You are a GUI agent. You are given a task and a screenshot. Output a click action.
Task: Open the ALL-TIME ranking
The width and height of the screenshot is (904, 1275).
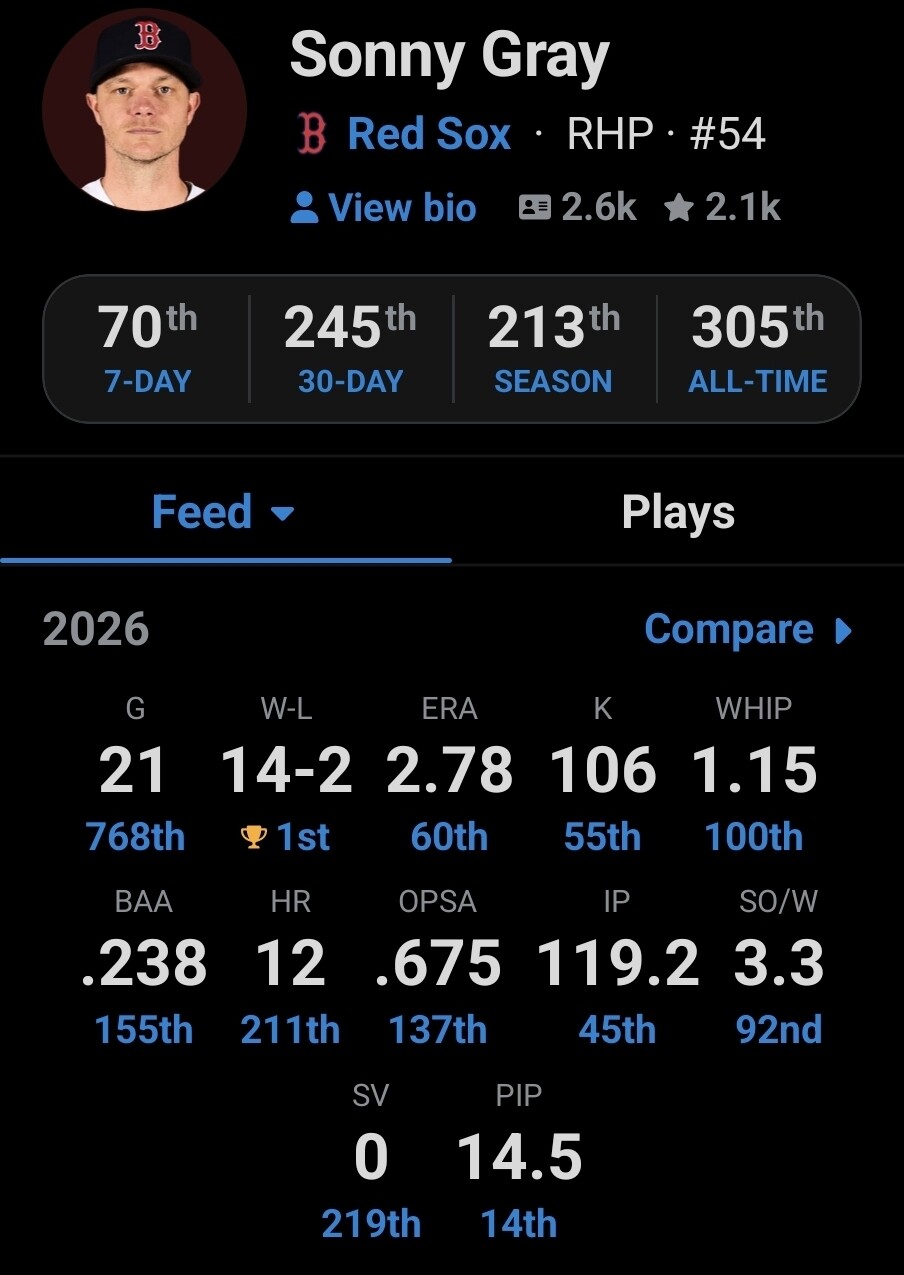pos(757,350)
